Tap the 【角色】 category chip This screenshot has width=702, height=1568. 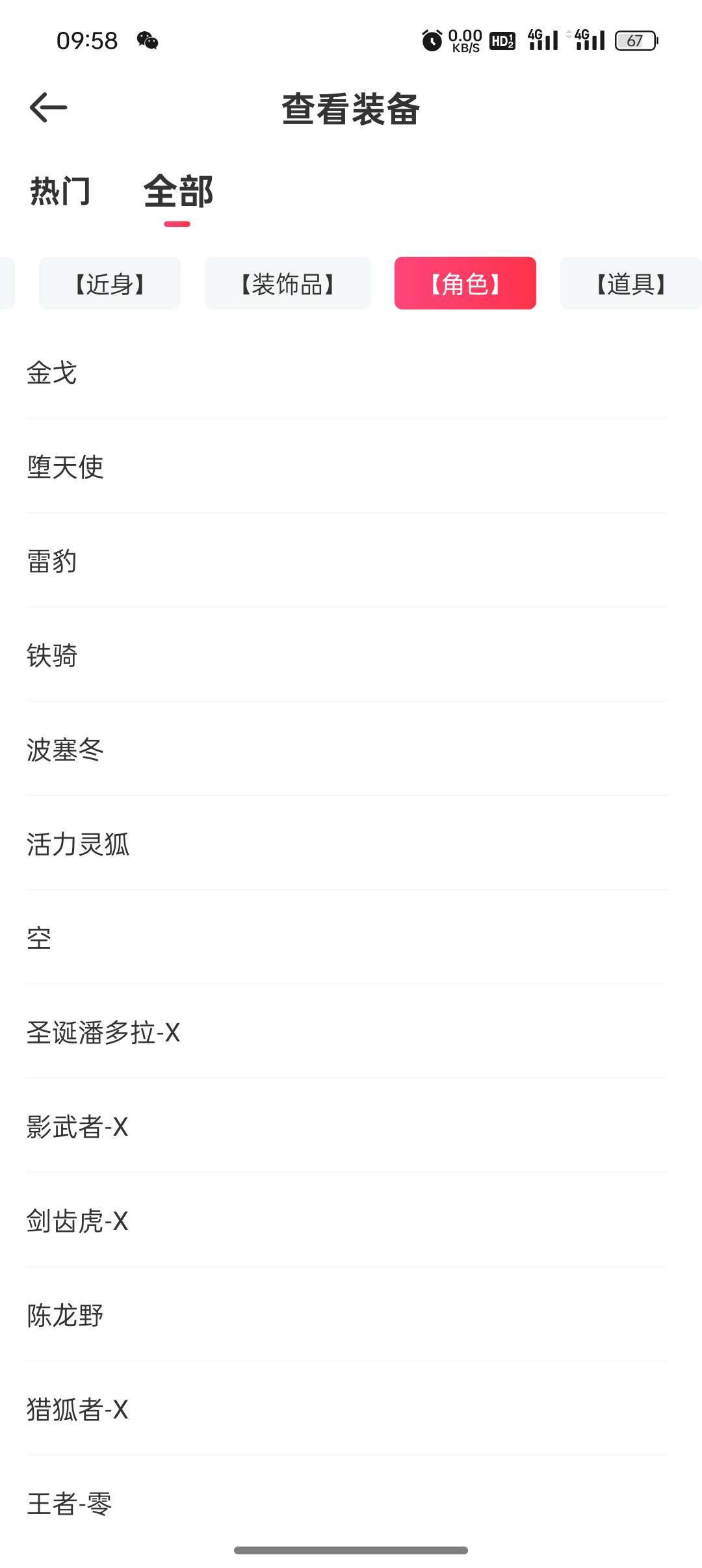pos(465,283)
